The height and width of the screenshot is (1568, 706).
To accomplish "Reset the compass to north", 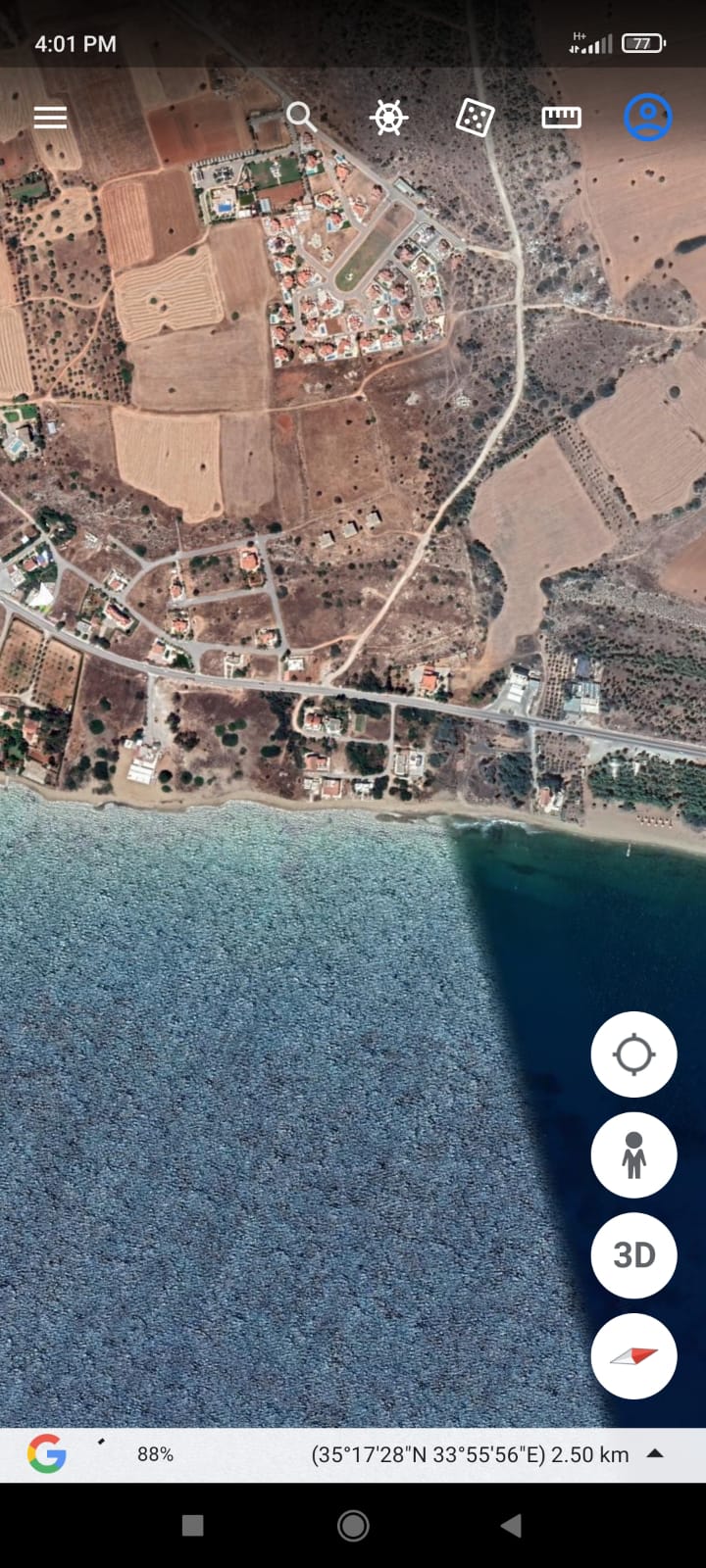I will [x=633, y=1356].
